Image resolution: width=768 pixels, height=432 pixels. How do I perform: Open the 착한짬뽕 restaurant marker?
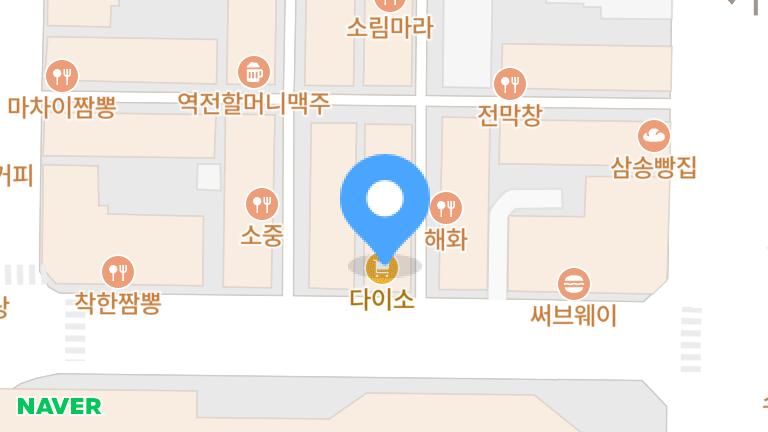click(118, 271)
